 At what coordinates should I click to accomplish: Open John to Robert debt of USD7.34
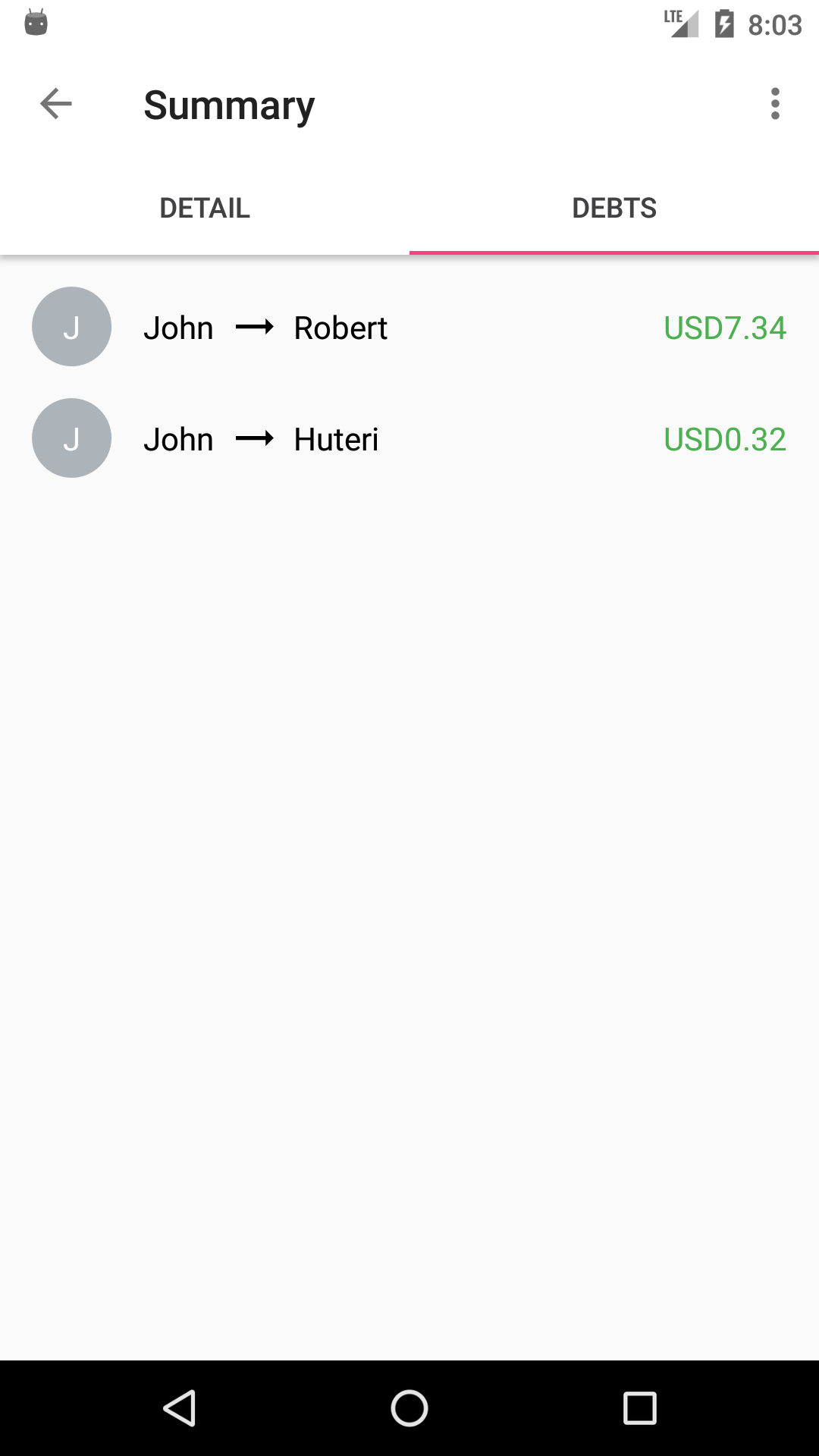(409, 328)
